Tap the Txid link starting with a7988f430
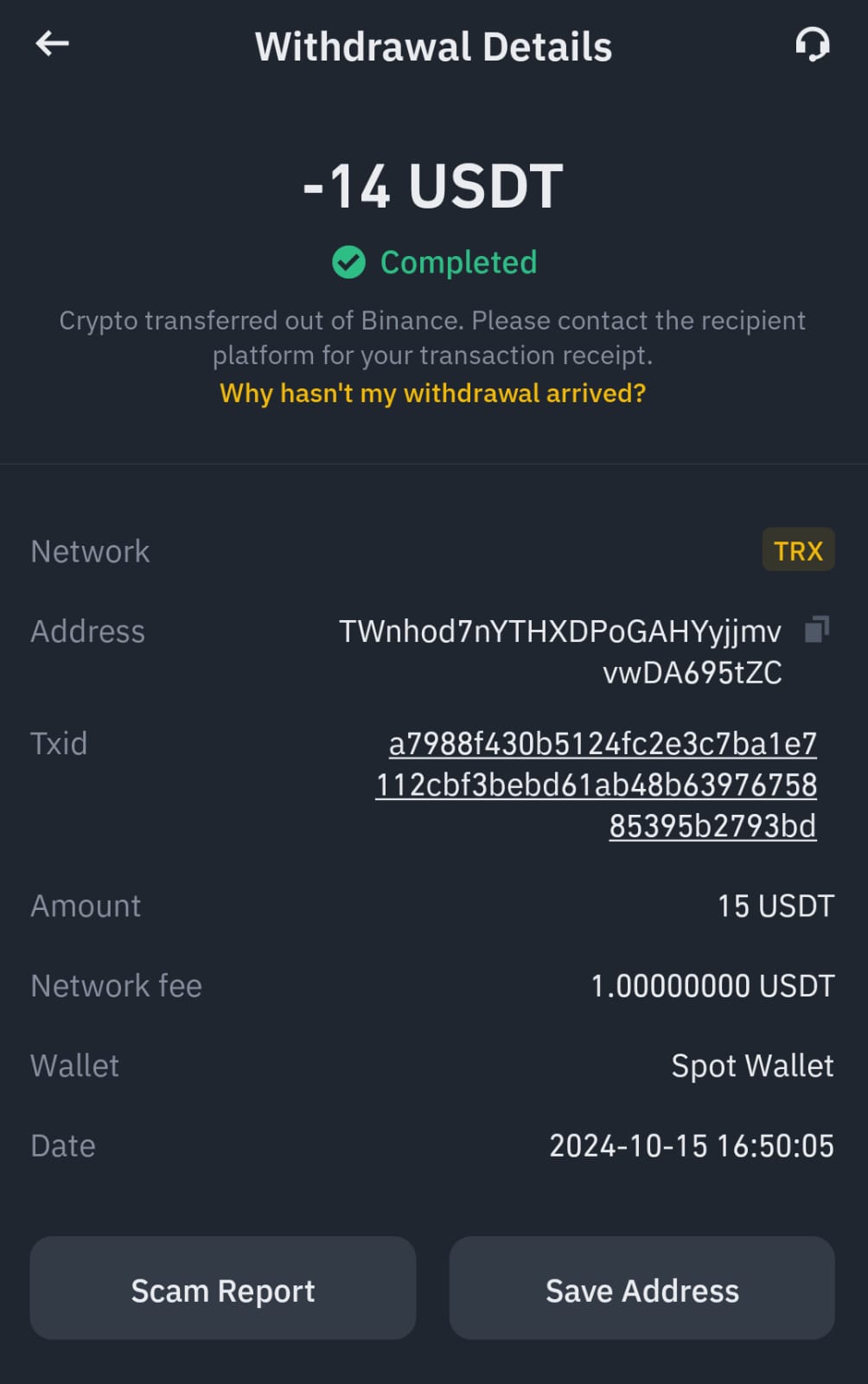 click(x=603, y=742)
